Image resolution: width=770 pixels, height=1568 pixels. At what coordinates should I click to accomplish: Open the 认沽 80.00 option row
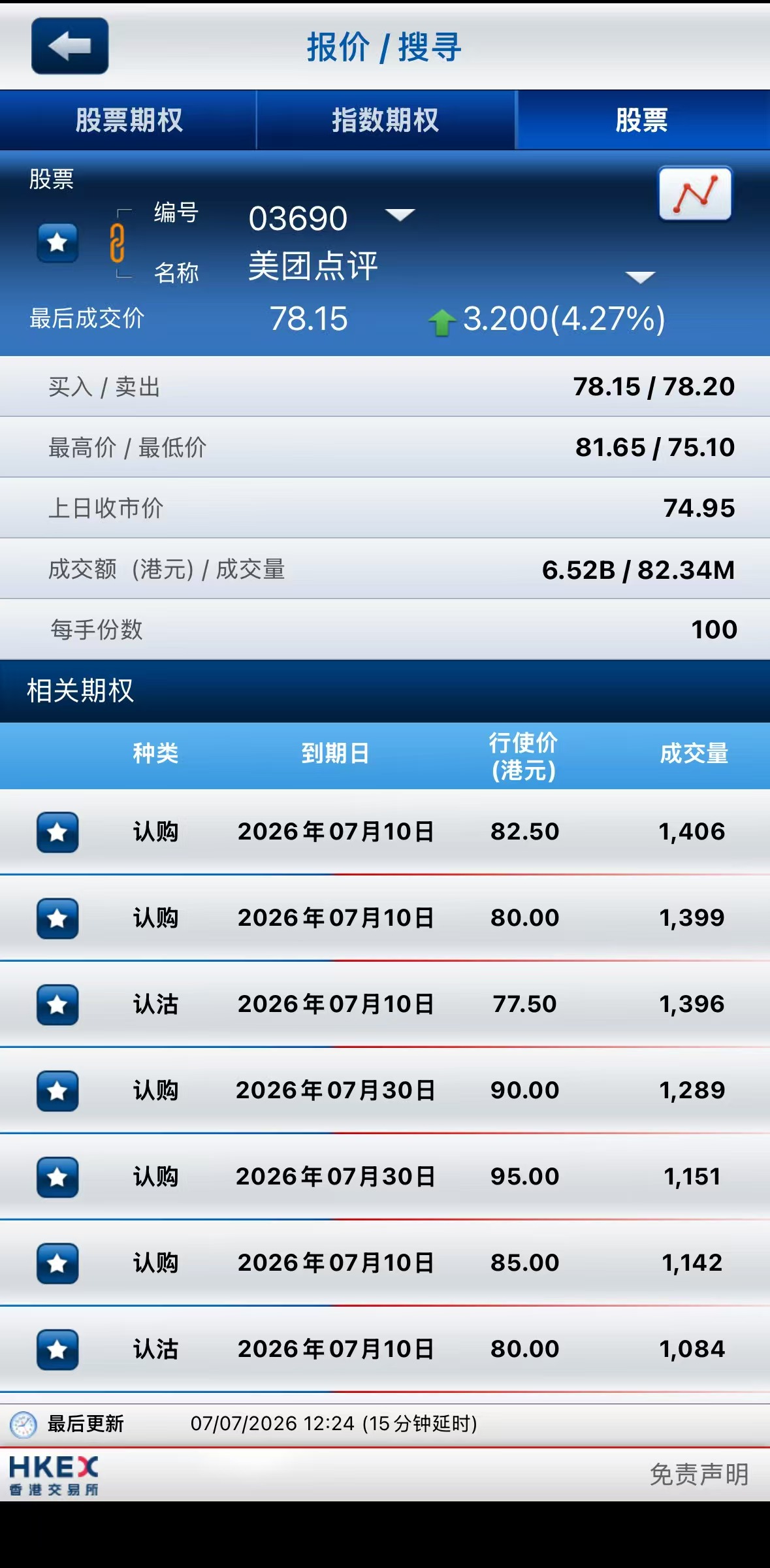point(385,1349)
